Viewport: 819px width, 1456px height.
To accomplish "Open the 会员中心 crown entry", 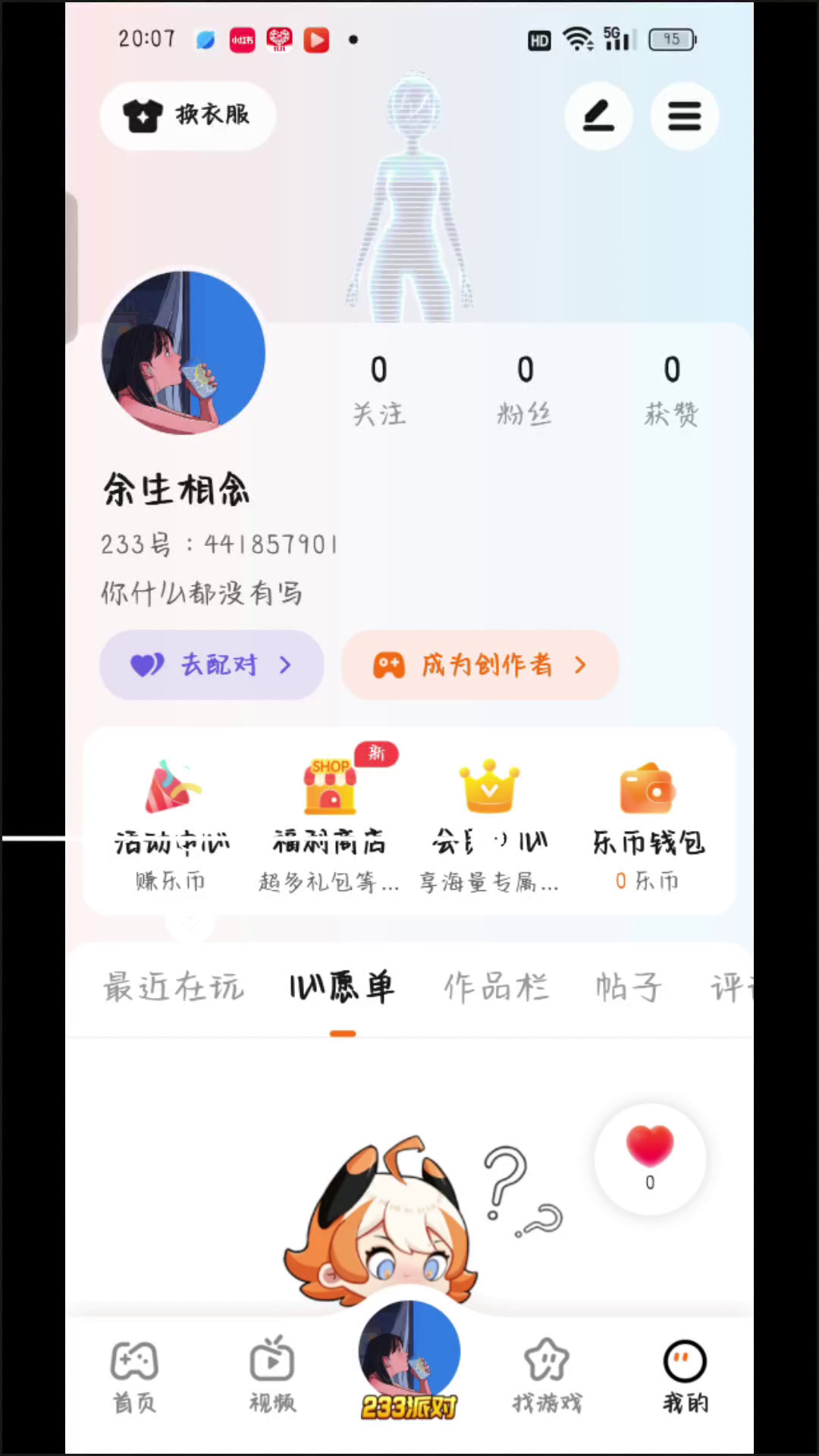I will pyautogui.click(x=489, y=823).
